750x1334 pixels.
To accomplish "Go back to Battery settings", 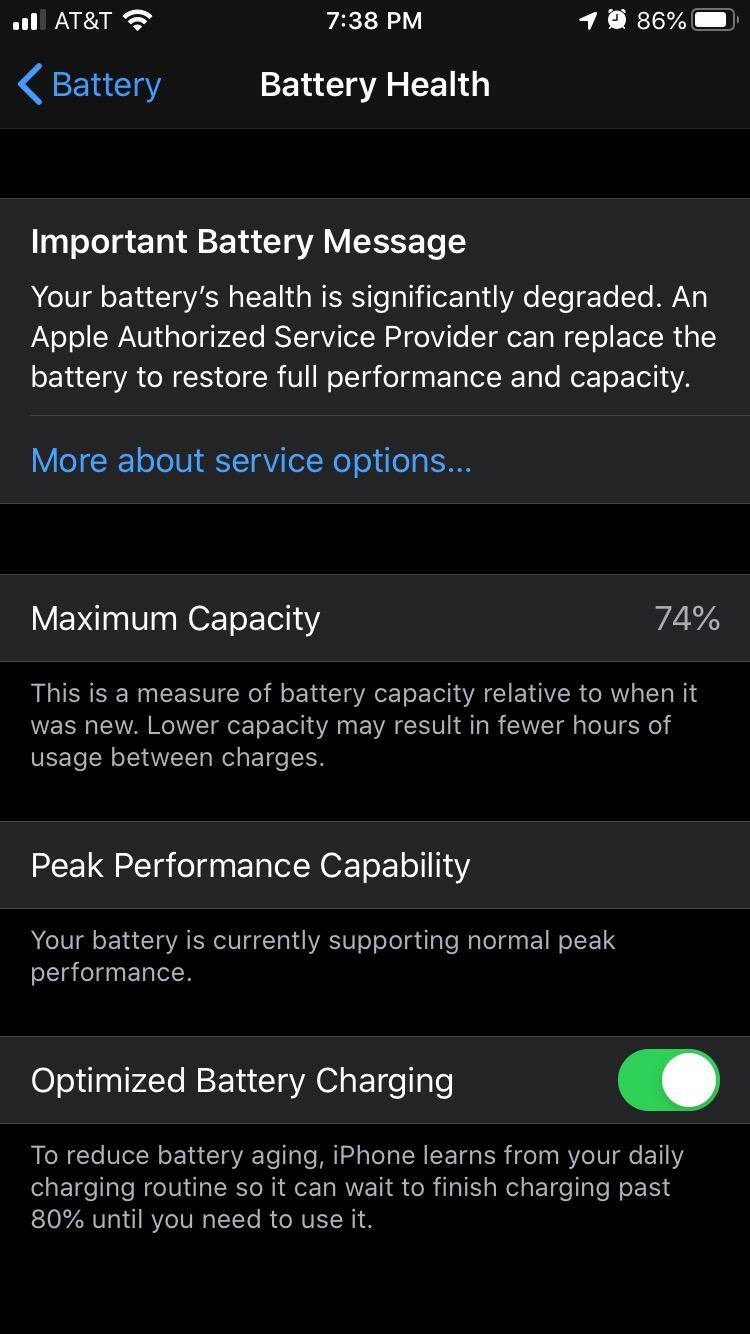I will (90, 85).
